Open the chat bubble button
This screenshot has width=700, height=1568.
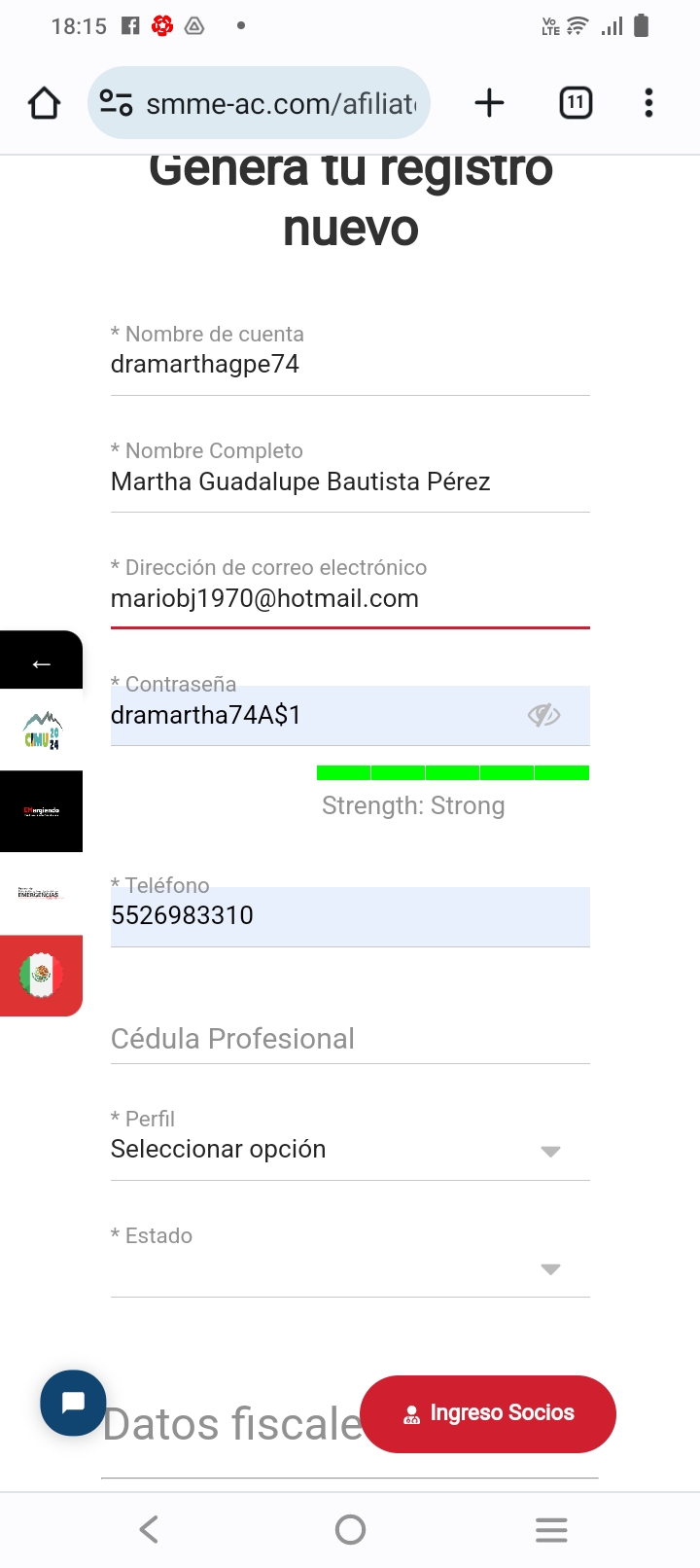click(73, 1403)
